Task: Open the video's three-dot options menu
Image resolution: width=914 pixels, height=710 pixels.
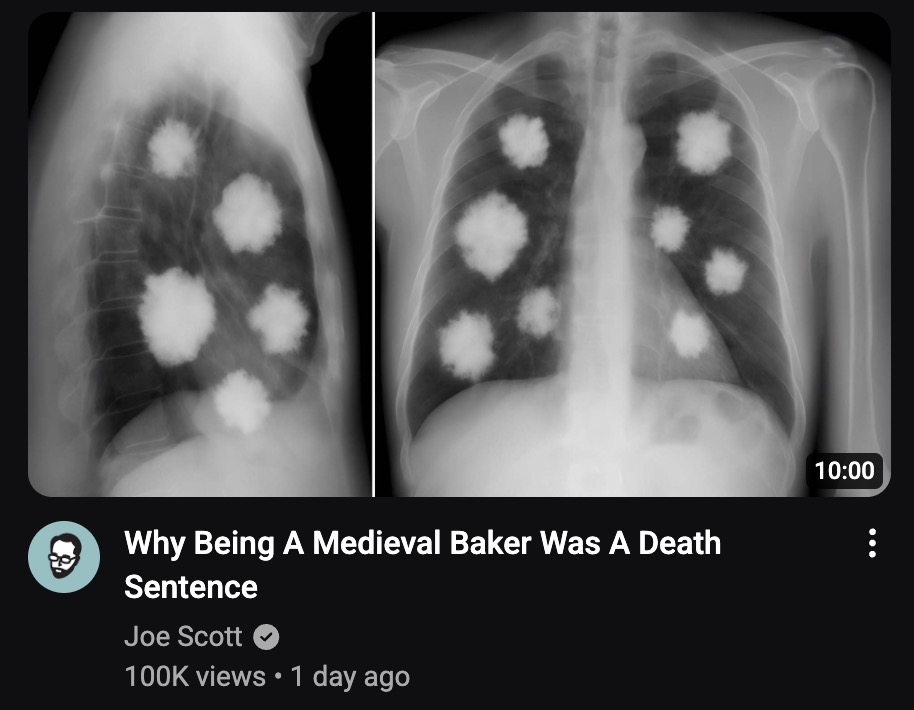Action: (872, 543)
